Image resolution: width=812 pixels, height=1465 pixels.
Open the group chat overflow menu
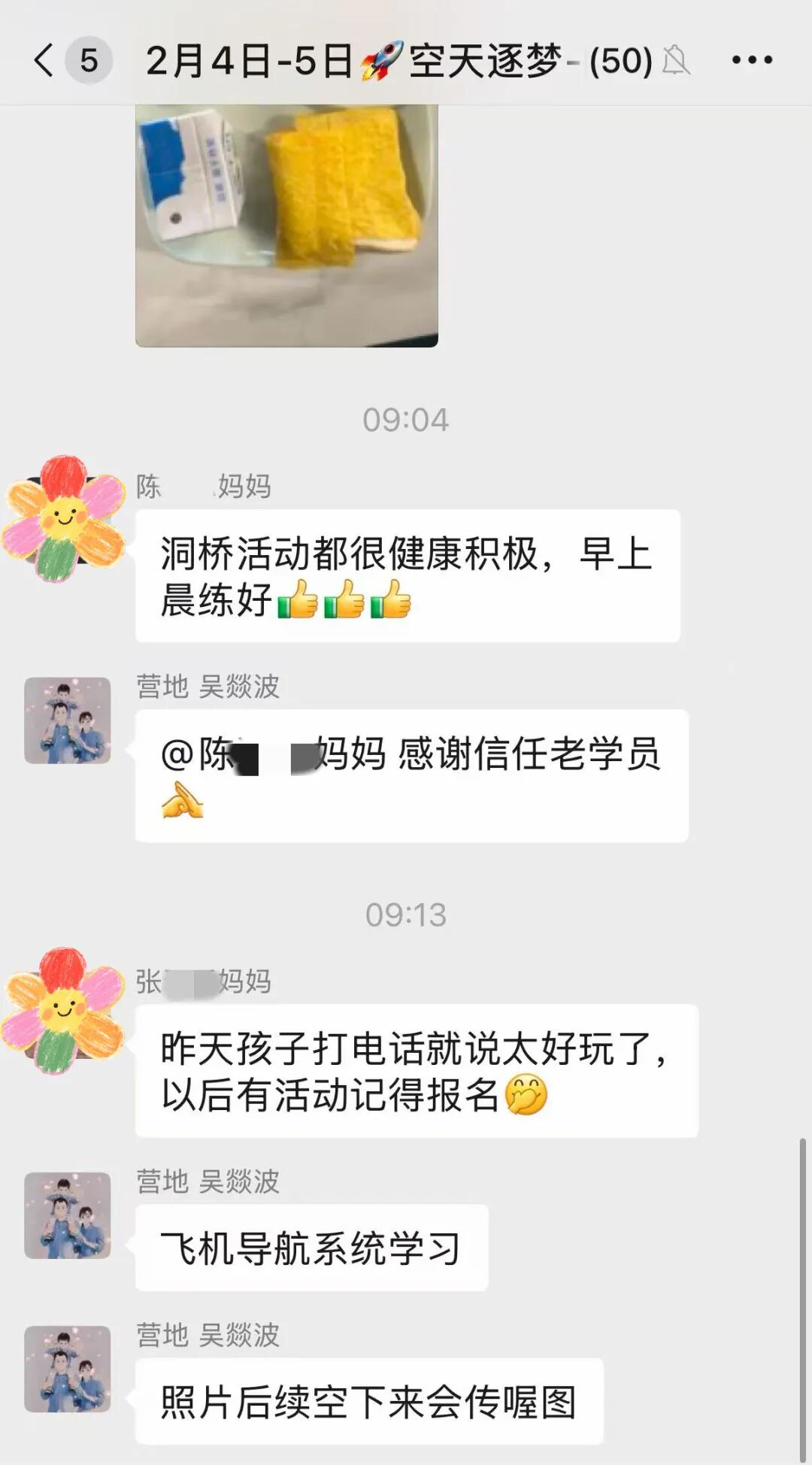(752, 60)
